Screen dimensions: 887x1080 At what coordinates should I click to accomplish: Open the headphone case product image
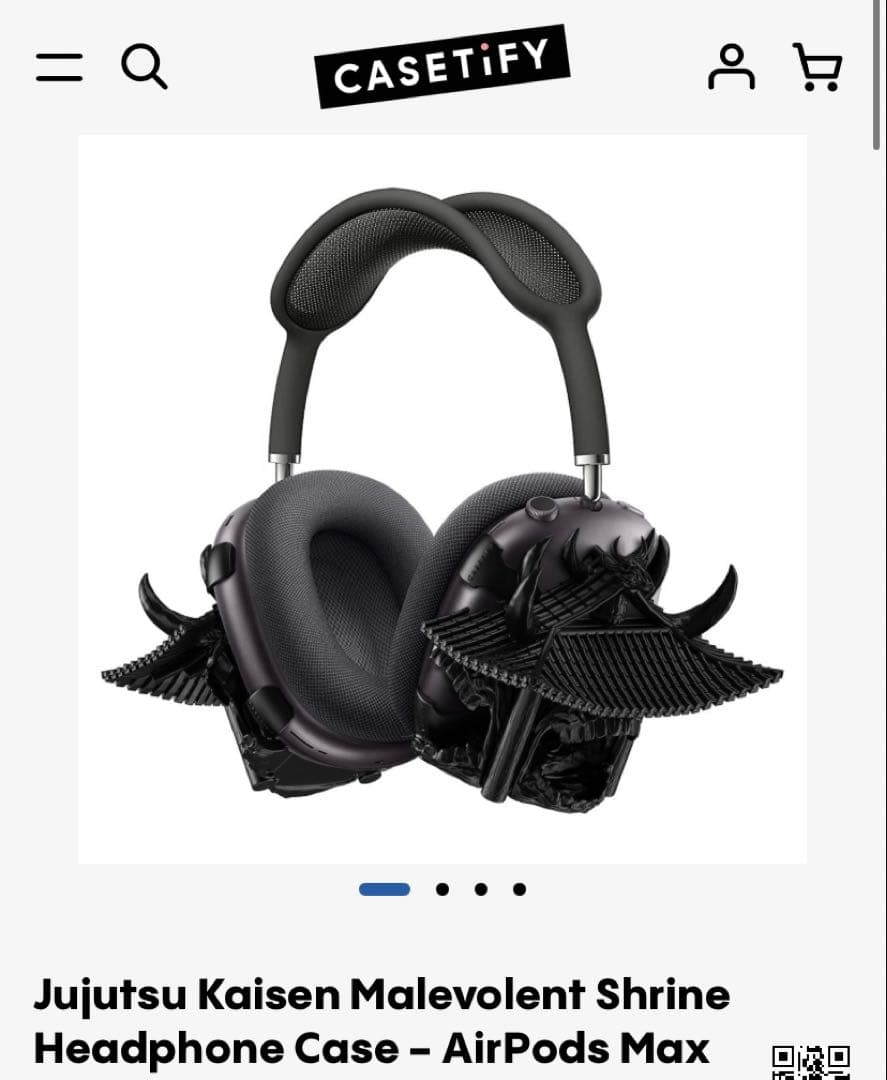pos(442,499)
